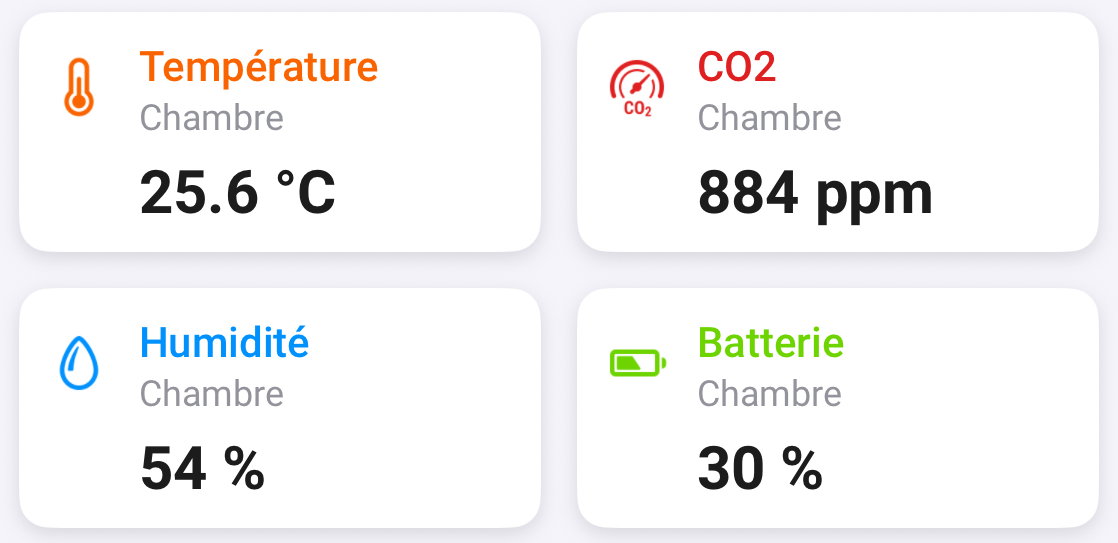Open the Température Chambre card
This screenshot has height=543, width=1118.
point(280,132)
